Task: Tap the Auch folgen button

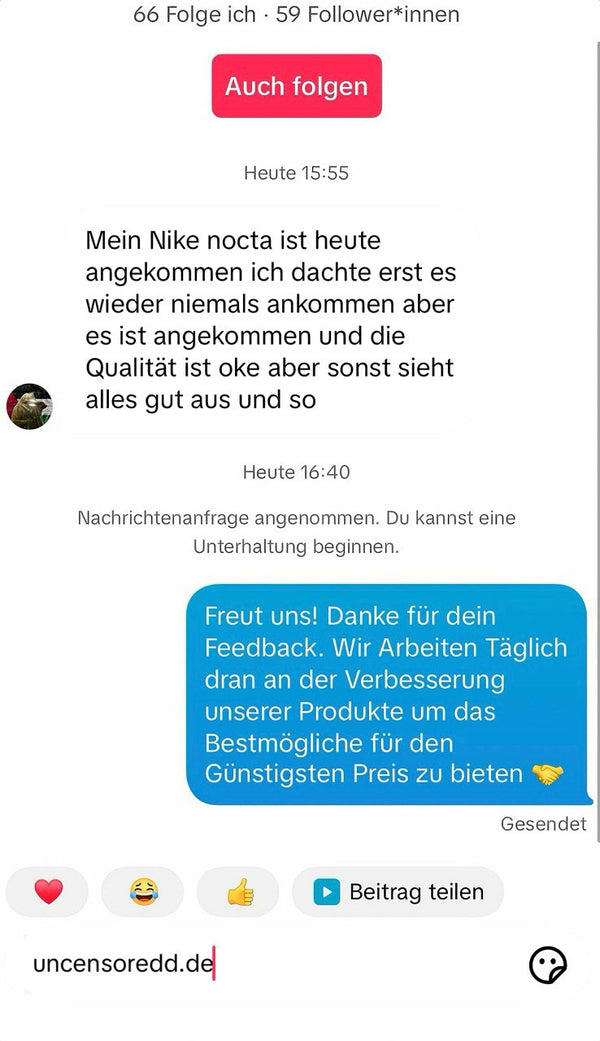Action: (296, 86)
